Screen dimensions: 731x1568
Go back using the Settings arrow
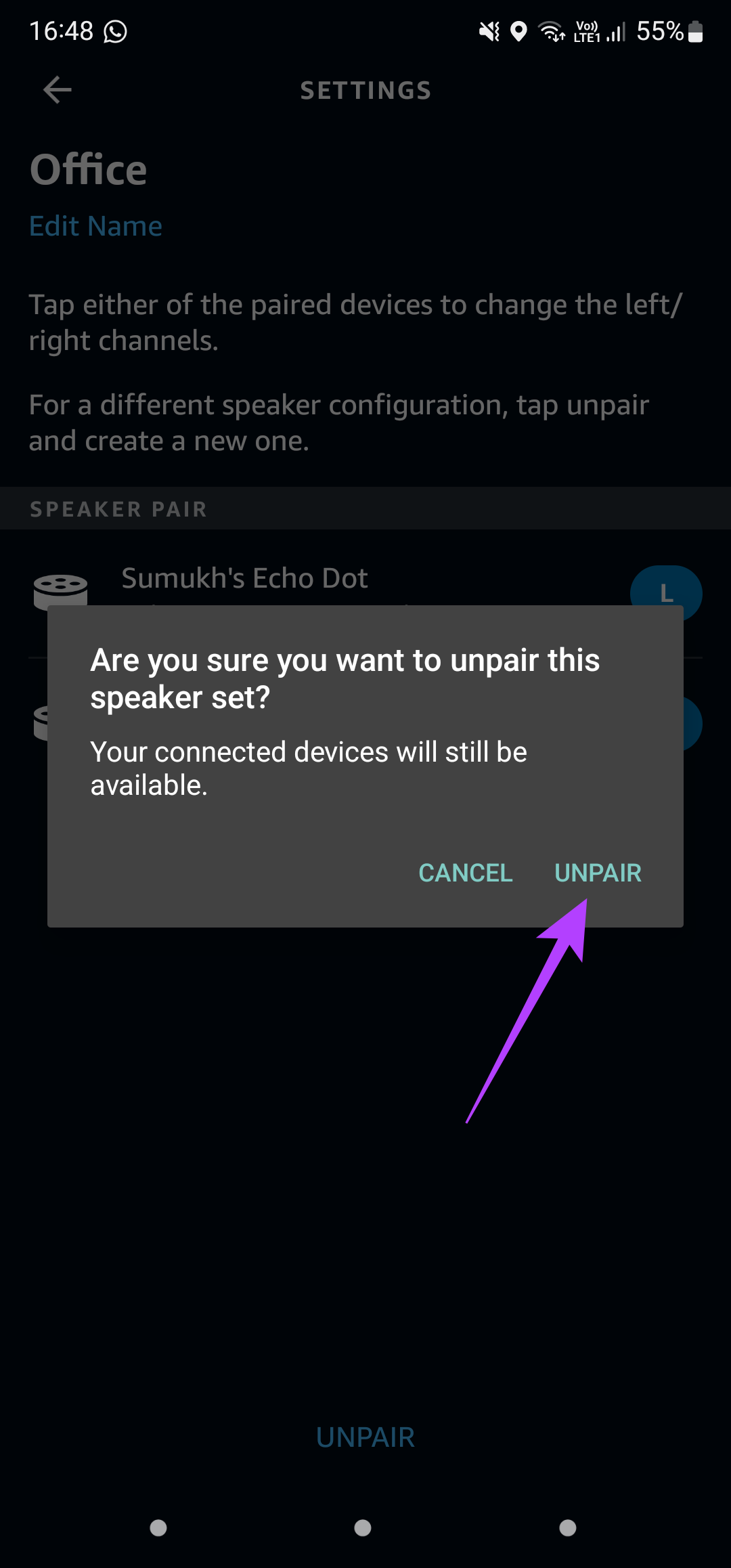pos(58,90)
